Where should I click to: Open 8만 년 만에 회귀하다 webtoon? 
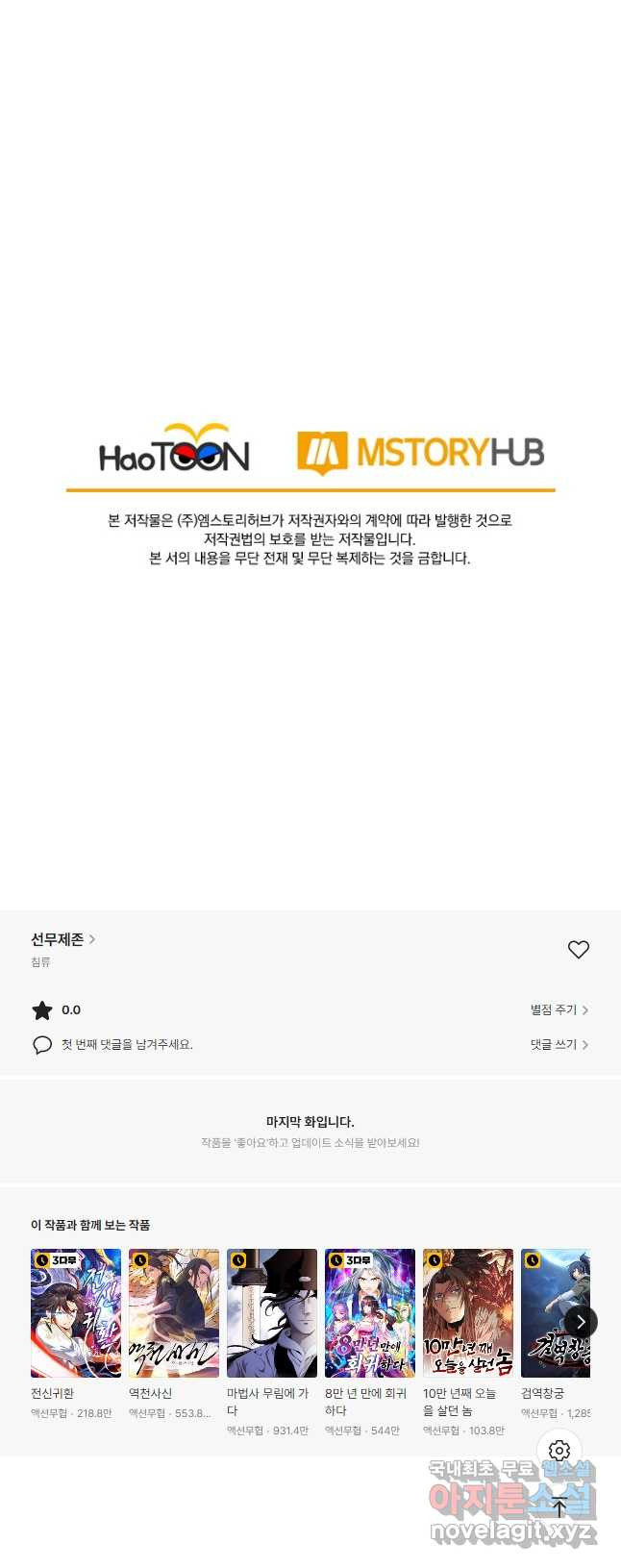tap(370, 1313)
